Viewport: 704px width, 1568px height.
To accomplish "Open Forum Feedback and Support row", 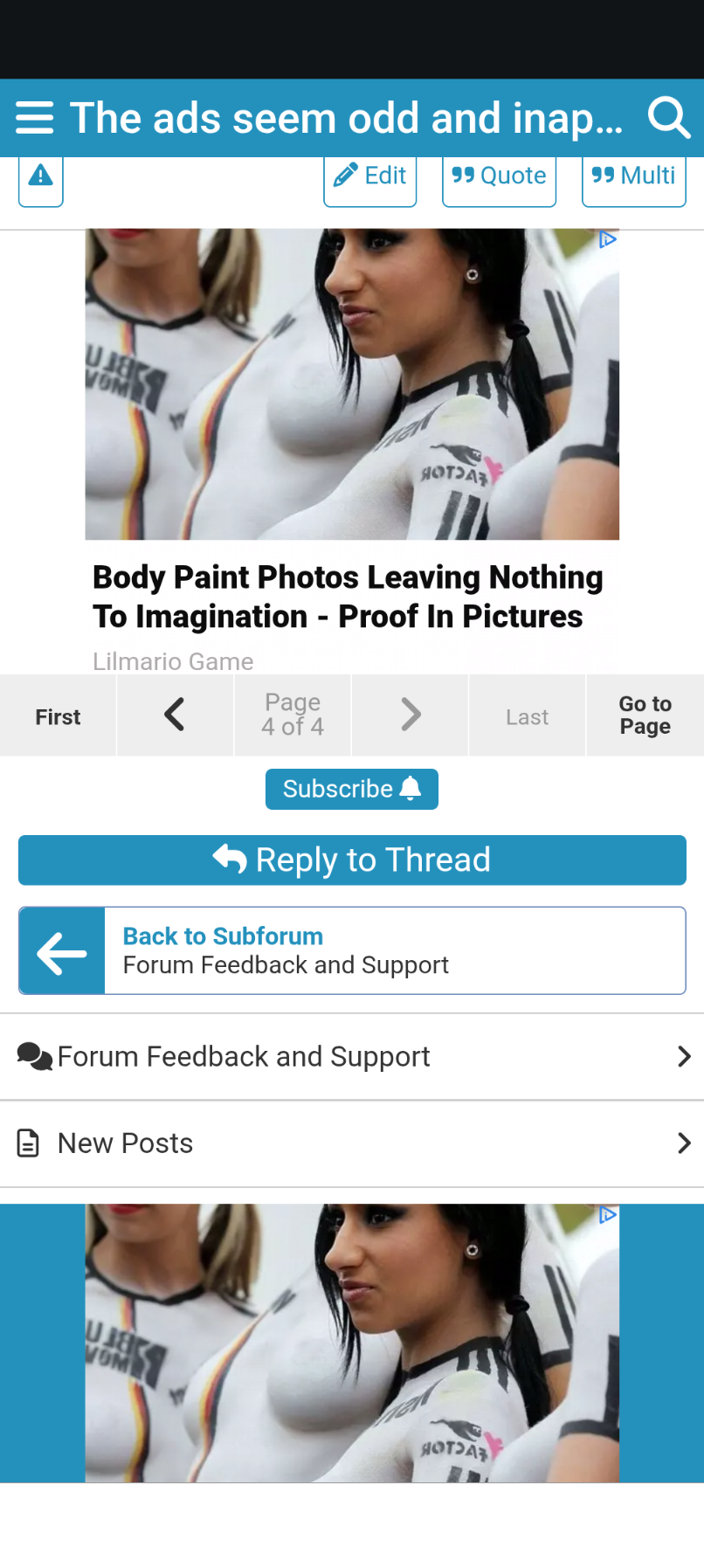I will tap(352, 1057).
